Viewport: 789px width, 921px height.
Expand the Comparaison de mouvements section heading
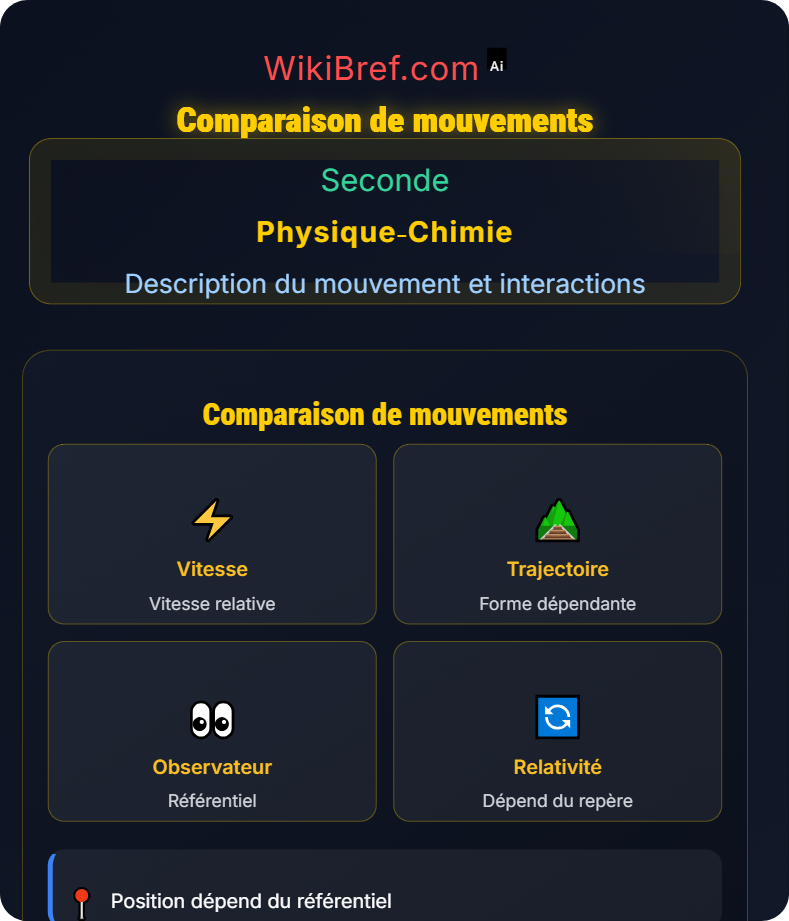pyautogui.click(x=384, y=414)
